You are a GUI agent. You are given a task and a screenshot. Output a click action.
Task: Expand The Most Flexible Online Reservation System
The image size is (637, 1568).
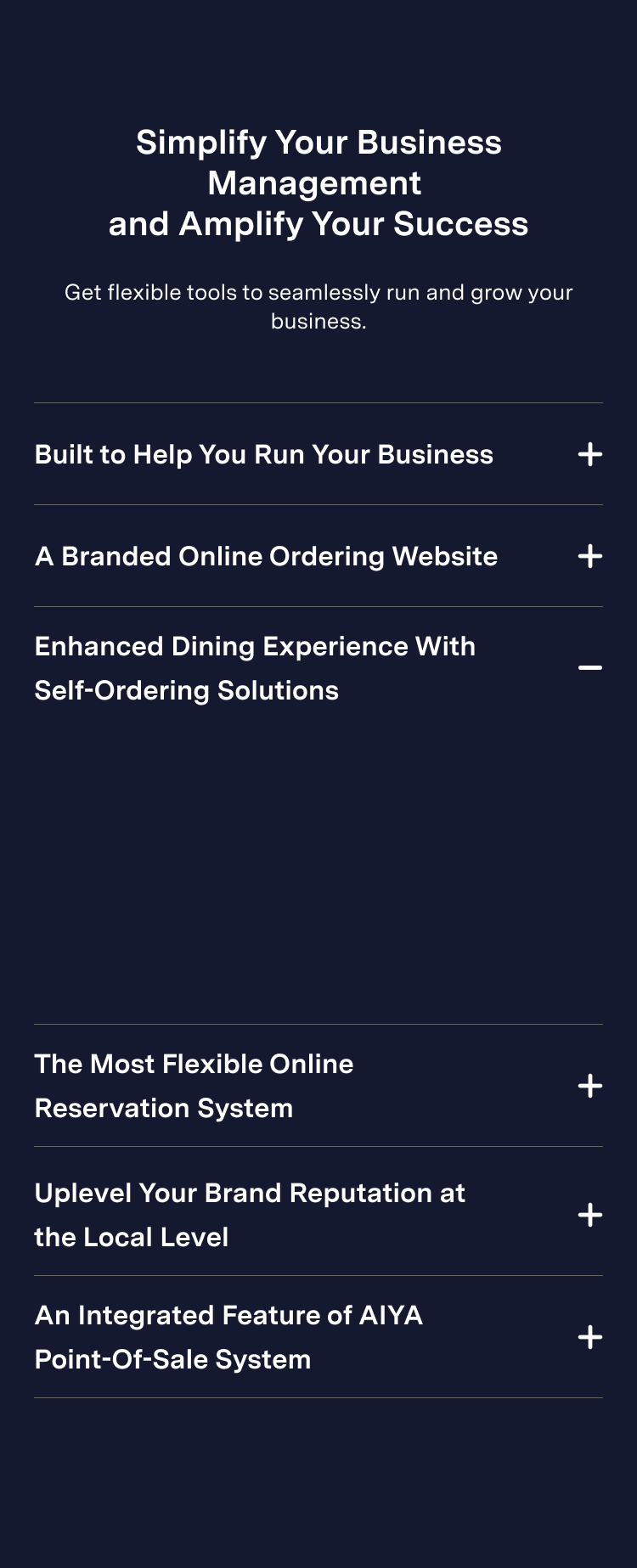point(589,1087)
